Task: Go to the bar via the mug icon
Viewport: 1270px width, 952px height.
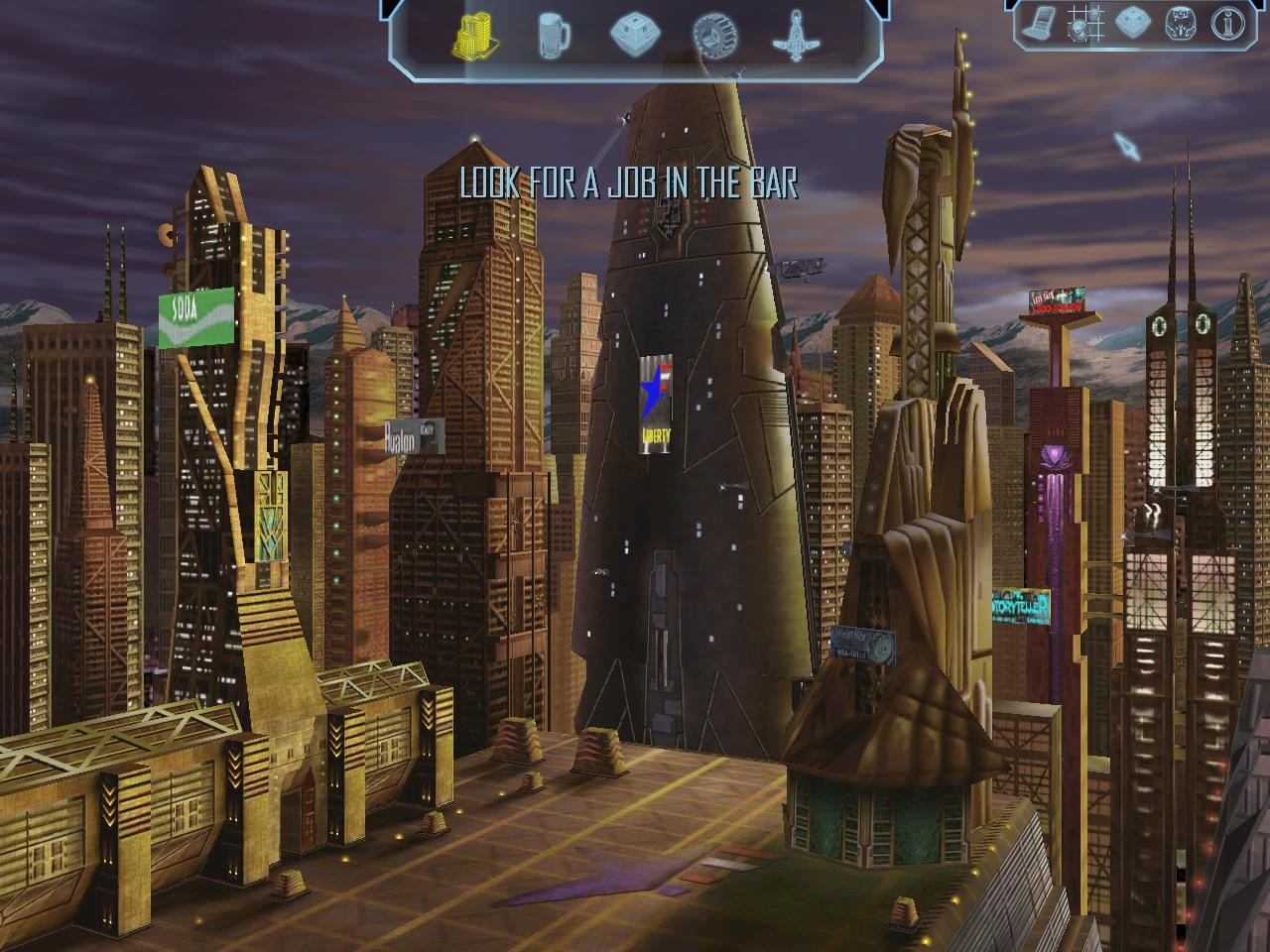Action: (554, 36)
